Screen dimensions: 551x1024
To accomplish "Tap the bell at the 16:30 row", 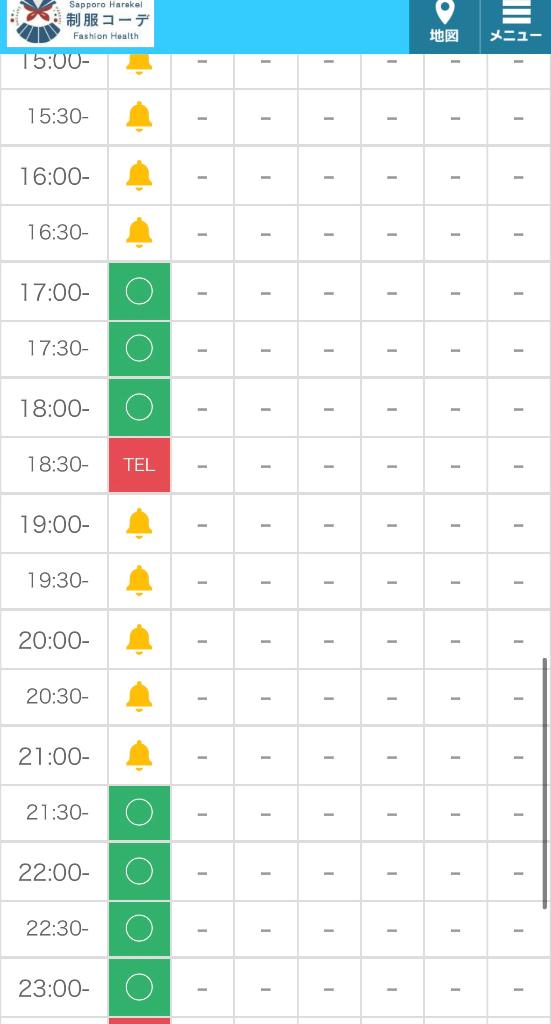I will coord(139,232).
